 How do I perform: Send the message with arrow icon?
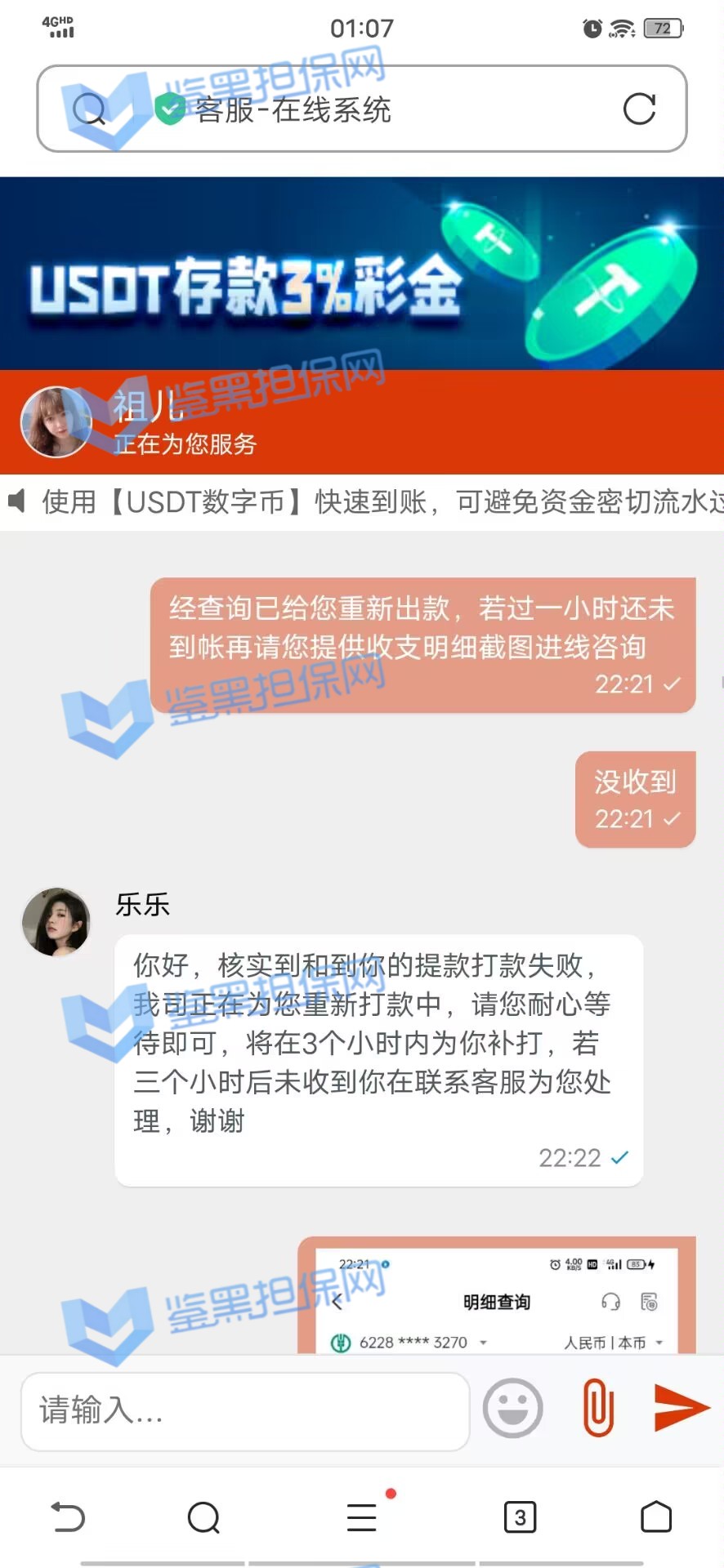682,1408
